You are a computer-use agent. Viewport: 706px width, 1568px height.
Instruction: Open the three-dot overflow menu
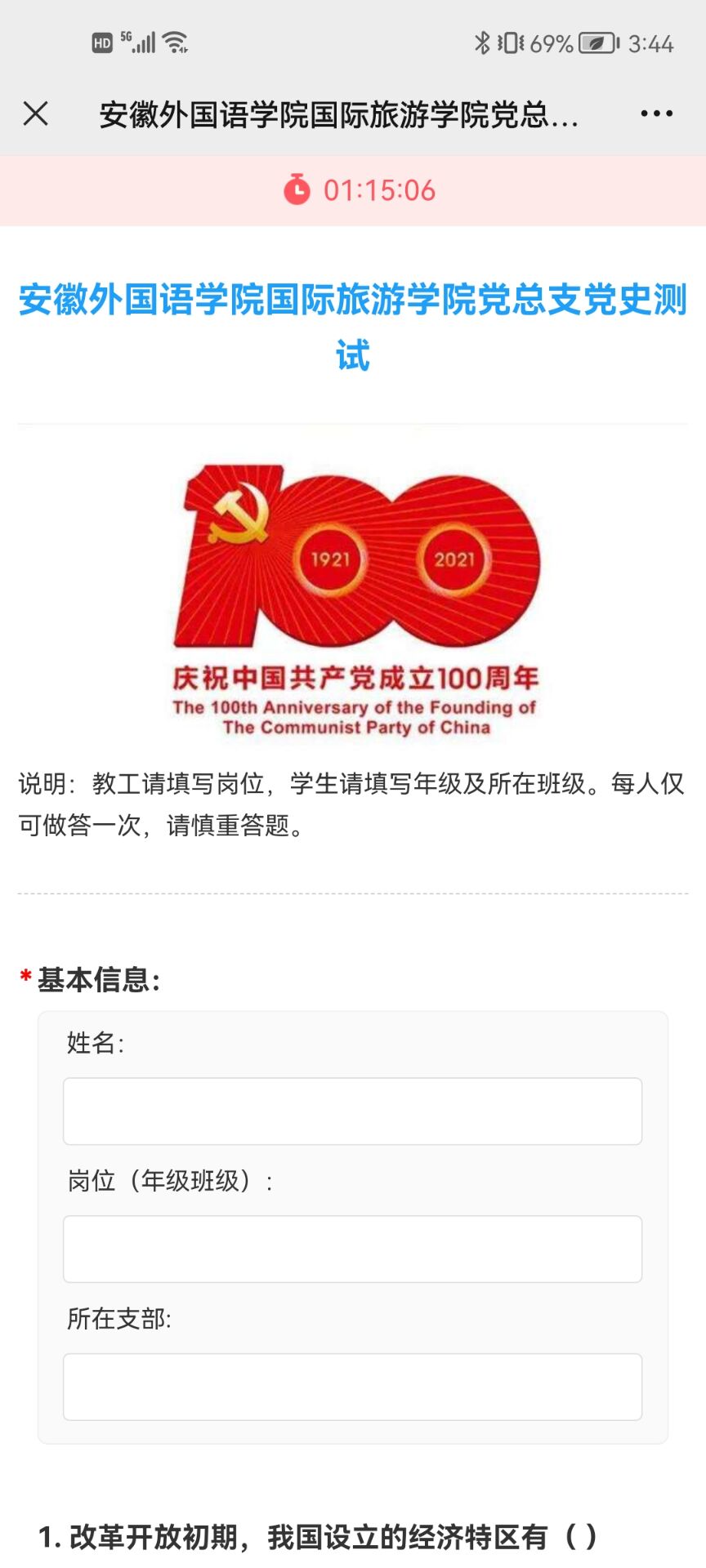point(656,114)
